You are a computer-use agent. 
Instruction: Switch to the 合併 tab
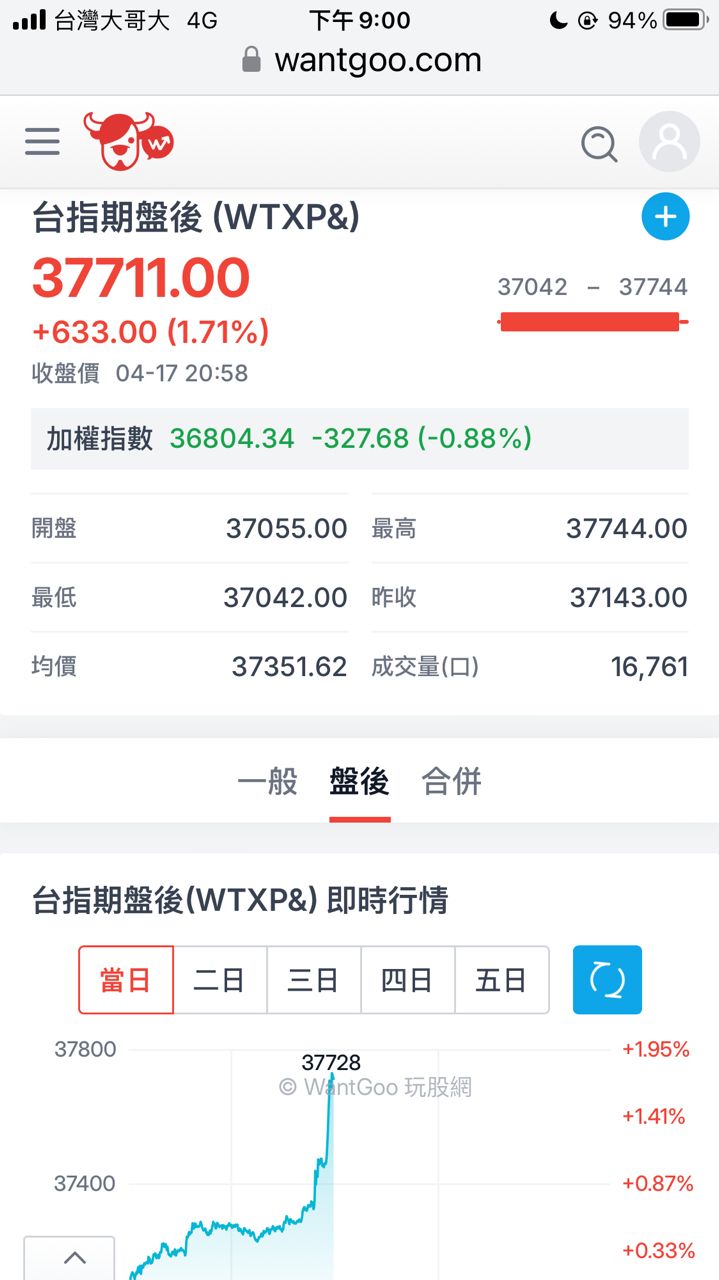click(x=452, y=782)
